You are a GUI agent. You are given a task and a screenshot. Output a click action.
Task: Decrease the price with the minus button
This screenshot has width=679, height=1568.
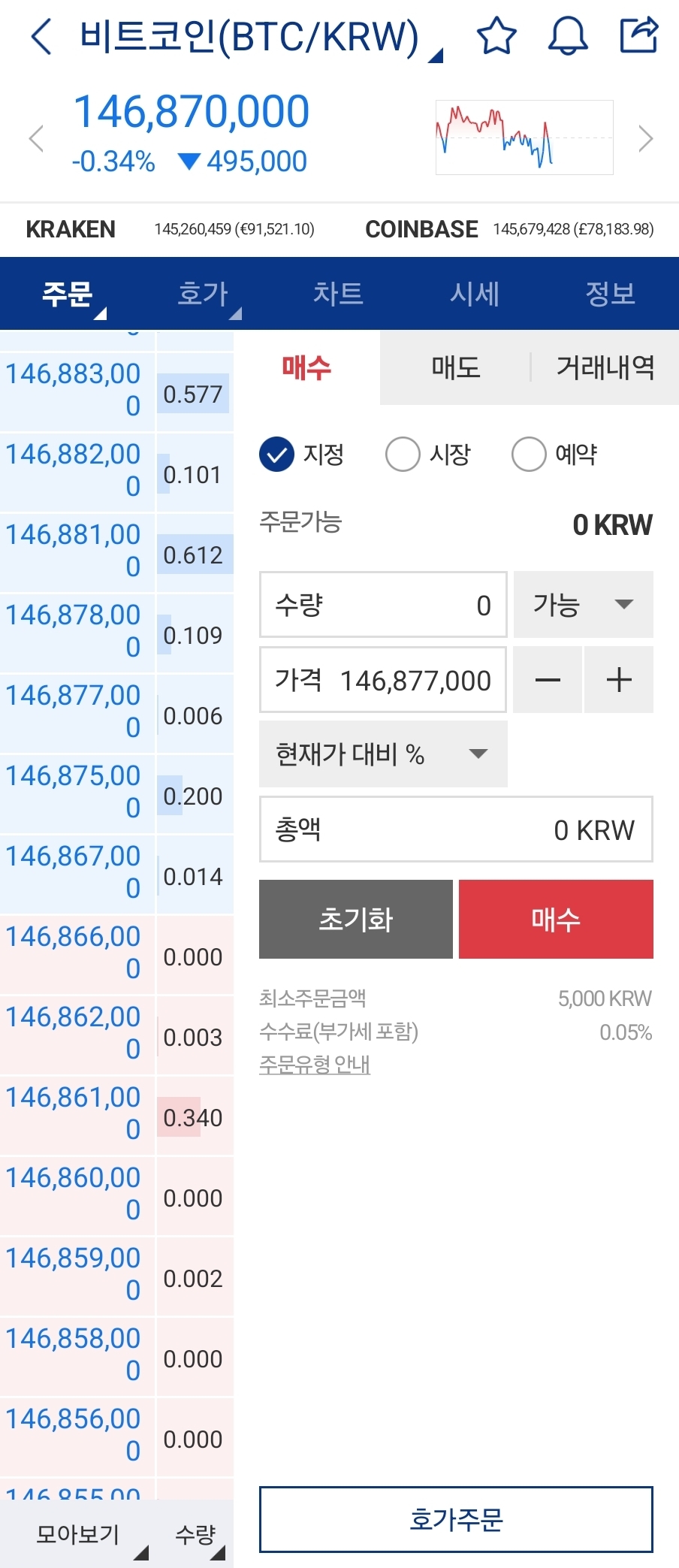point(548,680)
